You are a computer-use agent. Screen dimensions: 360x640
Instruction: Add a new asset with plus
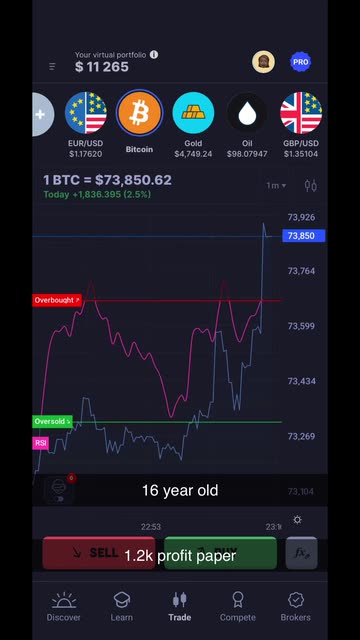42,114
